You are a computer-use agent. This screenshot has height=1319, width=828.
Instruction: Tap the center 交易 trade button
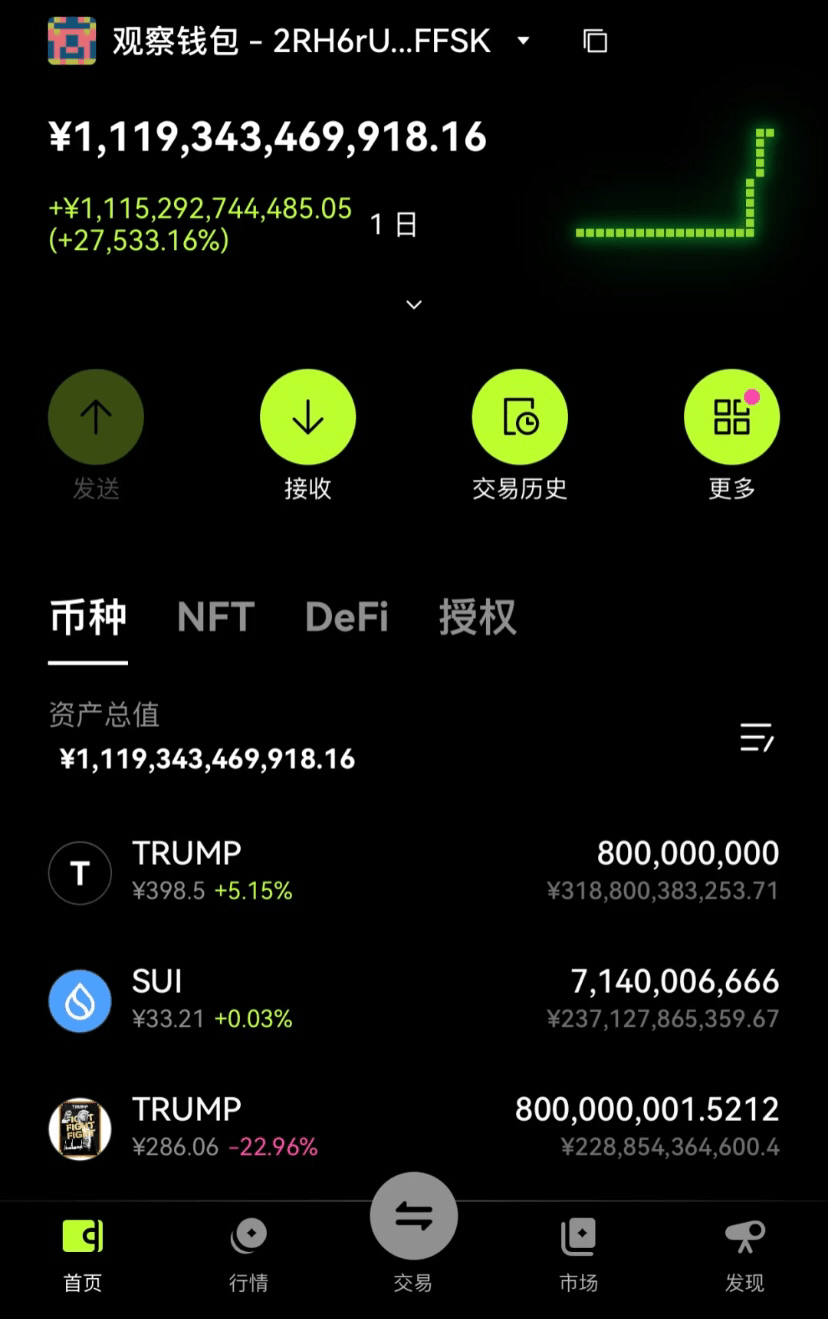[x=413, y=1218]
